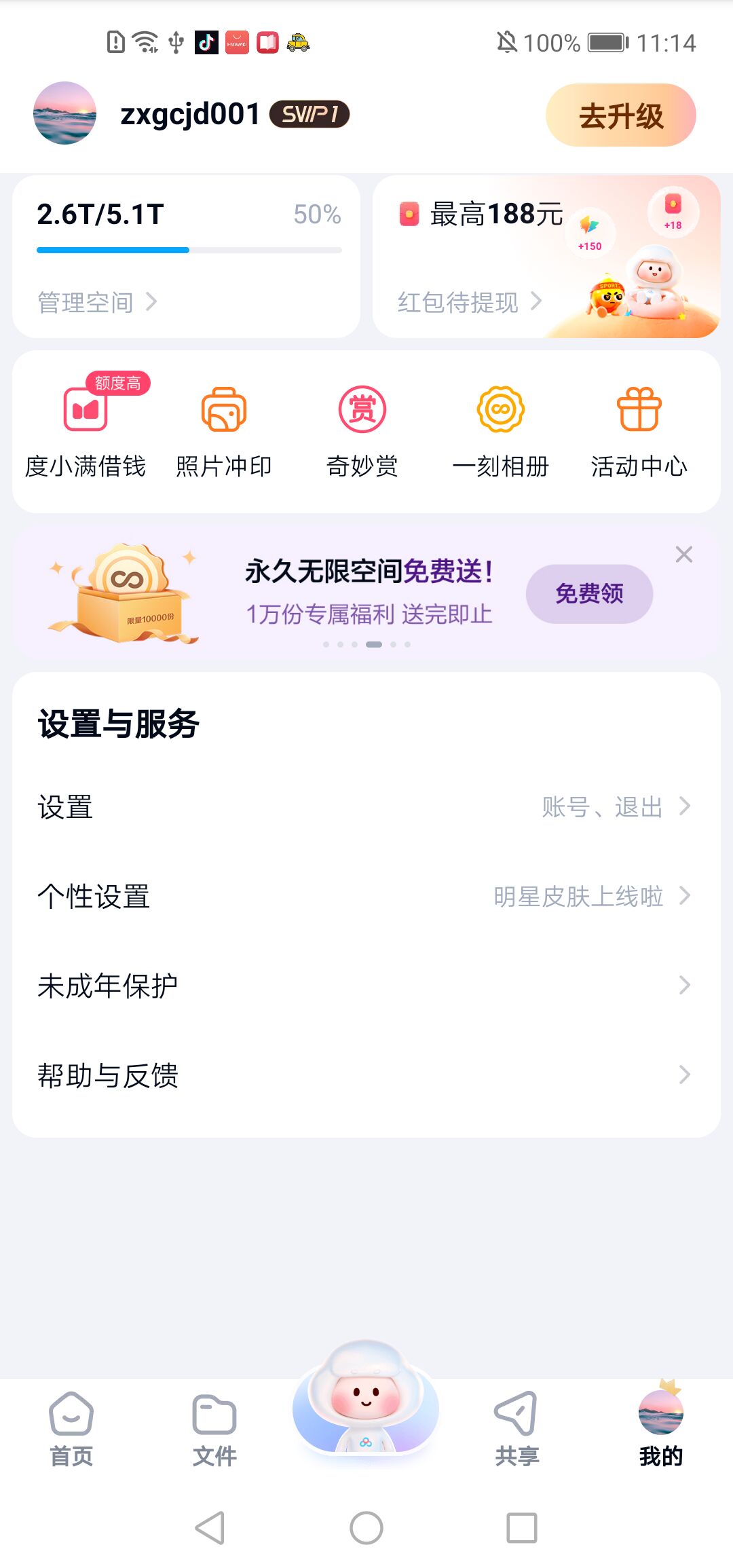Go back using system back button
Screen dimensions: 733x1568
[x=210, y=1528]
